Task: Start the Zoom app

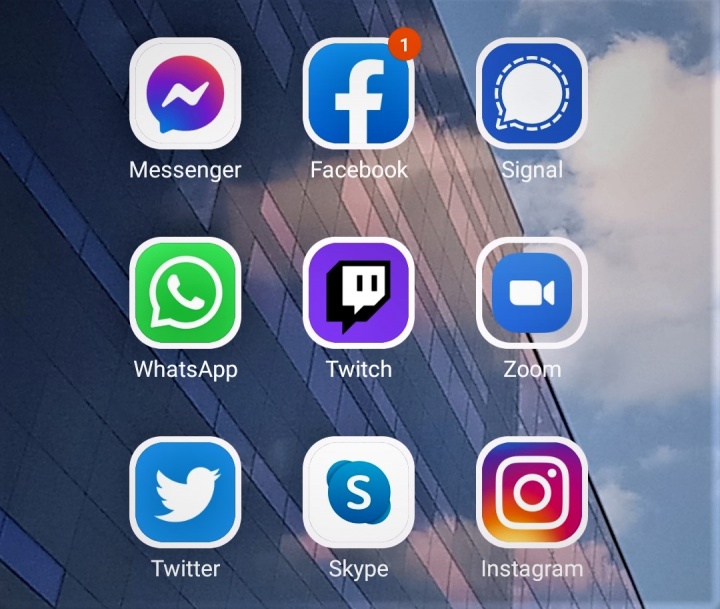Action: tap(531, 293)
